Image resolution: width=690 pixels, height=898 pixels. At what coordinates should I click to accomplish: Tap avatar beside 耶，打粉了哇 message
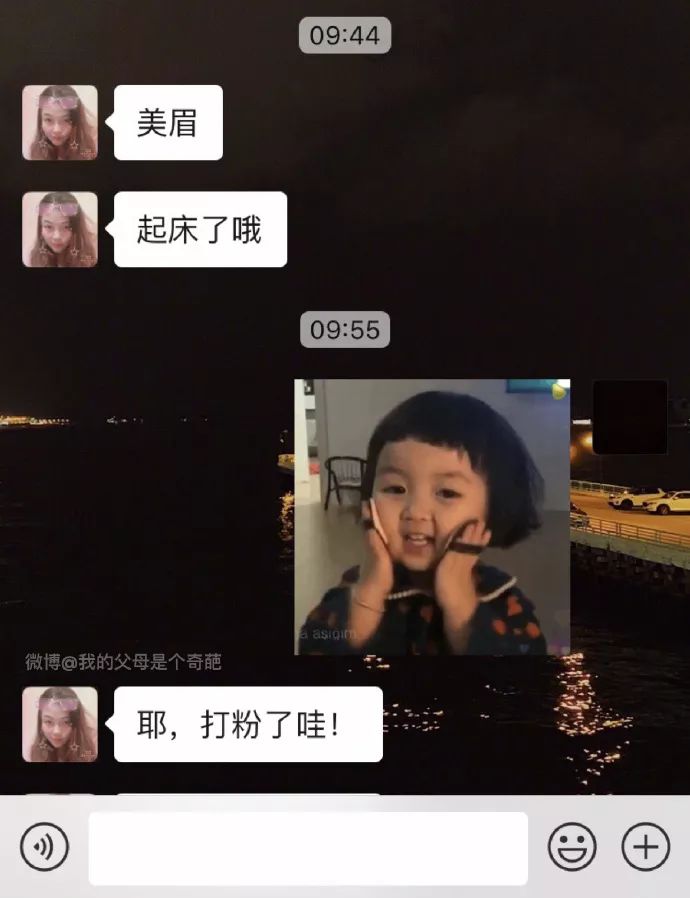pos(60,724)
